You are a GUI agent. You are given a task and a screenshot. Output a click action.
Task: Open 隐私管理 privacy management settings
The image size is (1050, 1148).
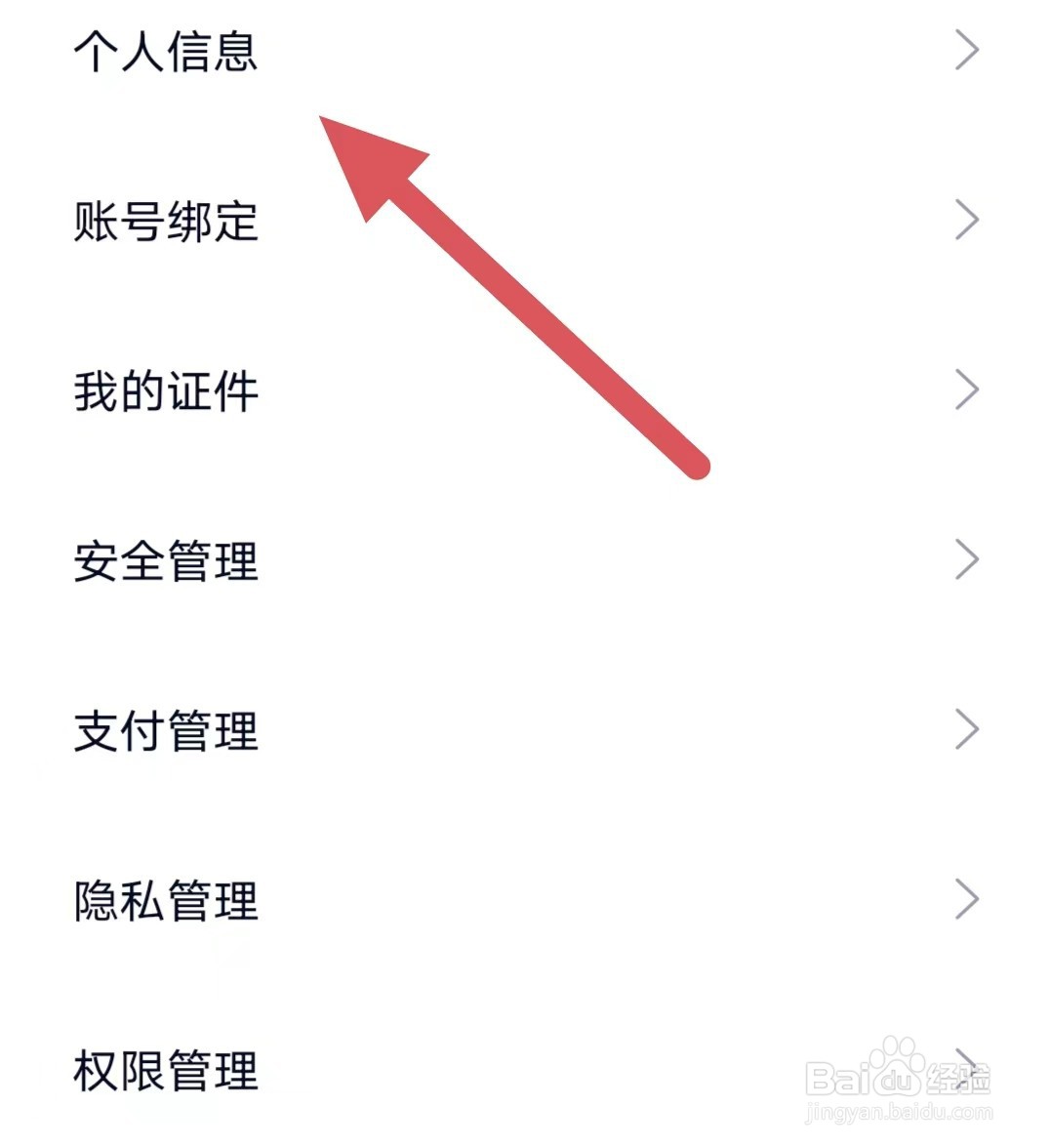coord(166,901)
